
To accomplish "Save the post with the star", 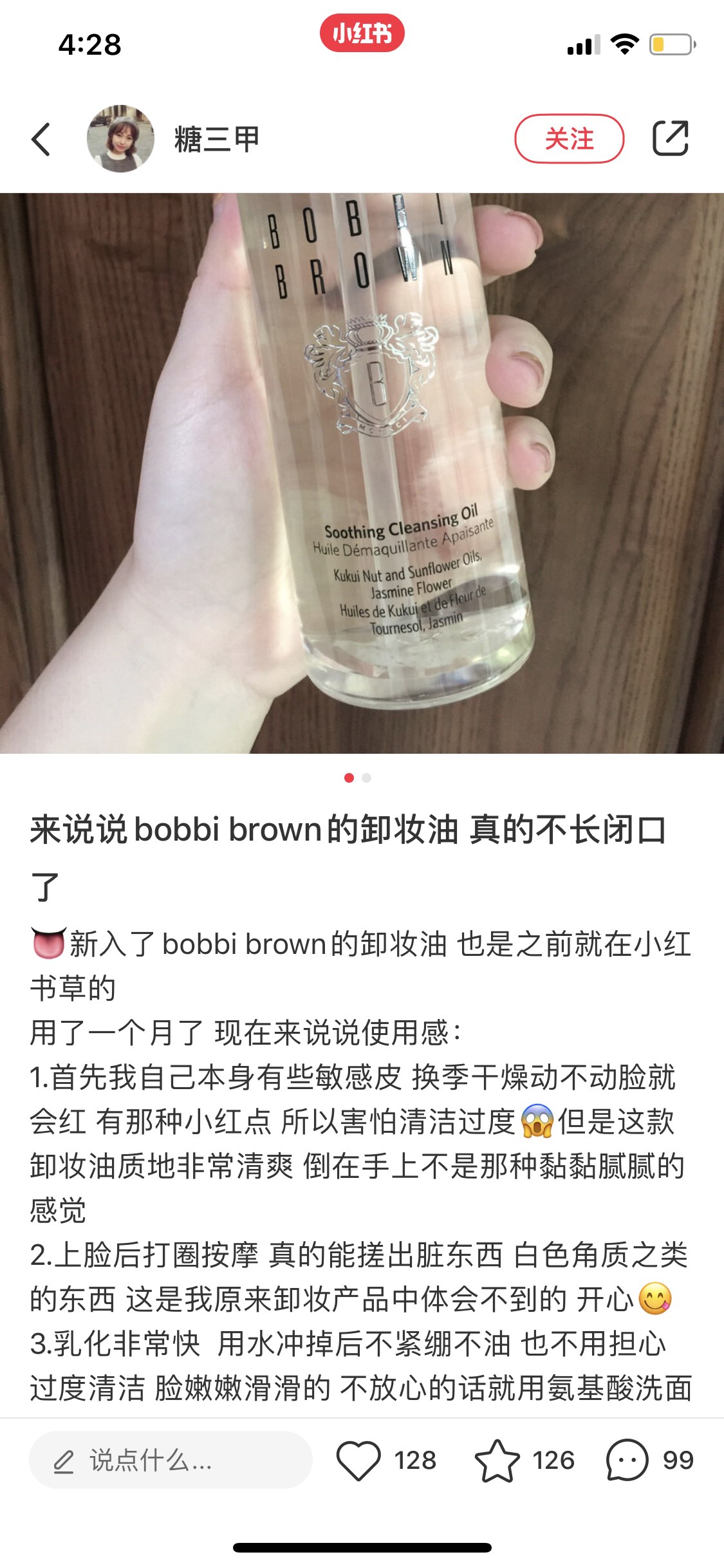I will [497, 1460].
